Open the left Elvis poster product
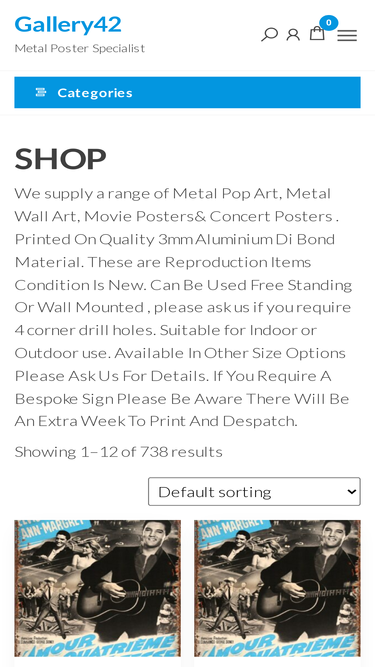This screenshot has height=667, width=375. 98,589
